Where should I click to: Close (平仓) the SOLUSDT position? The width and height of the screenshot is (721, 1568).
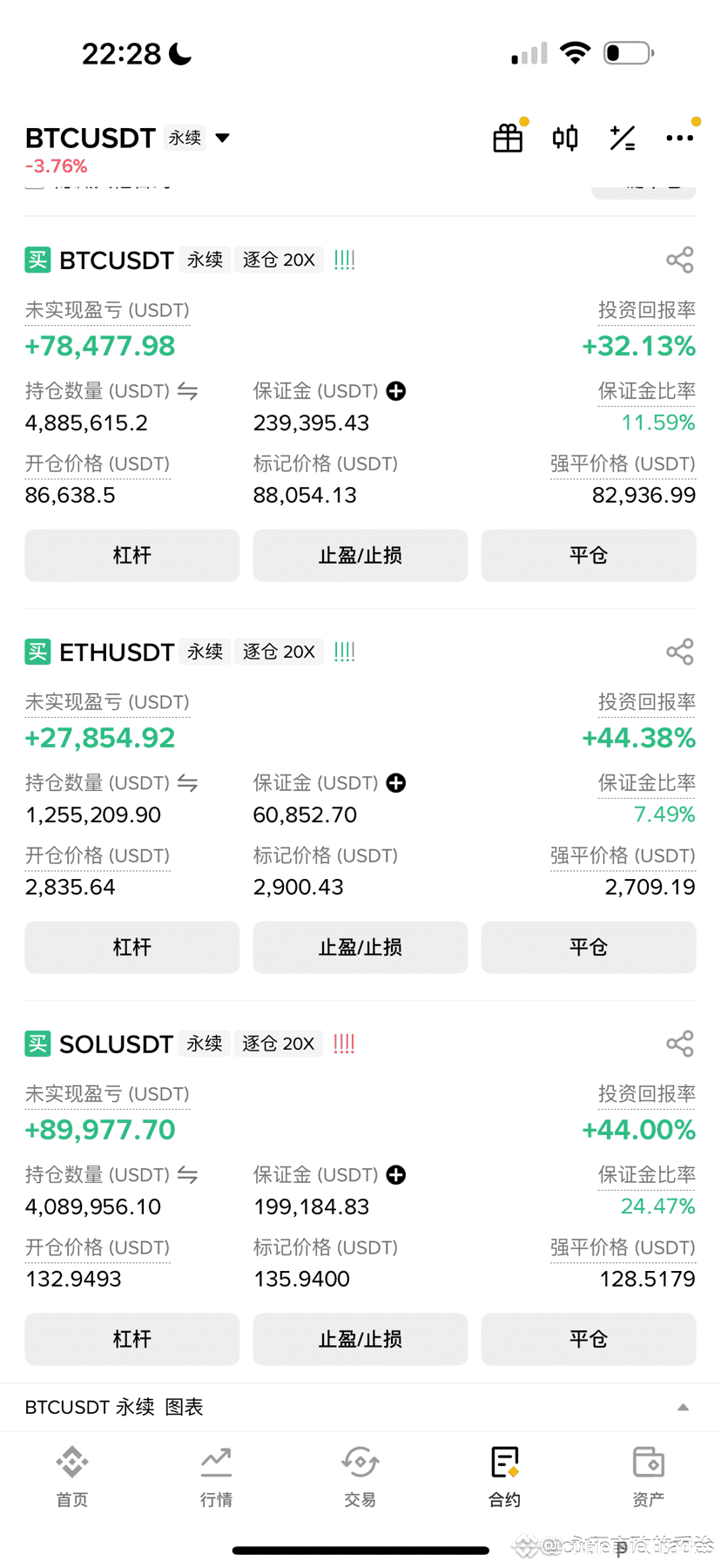click(588, 1339)
